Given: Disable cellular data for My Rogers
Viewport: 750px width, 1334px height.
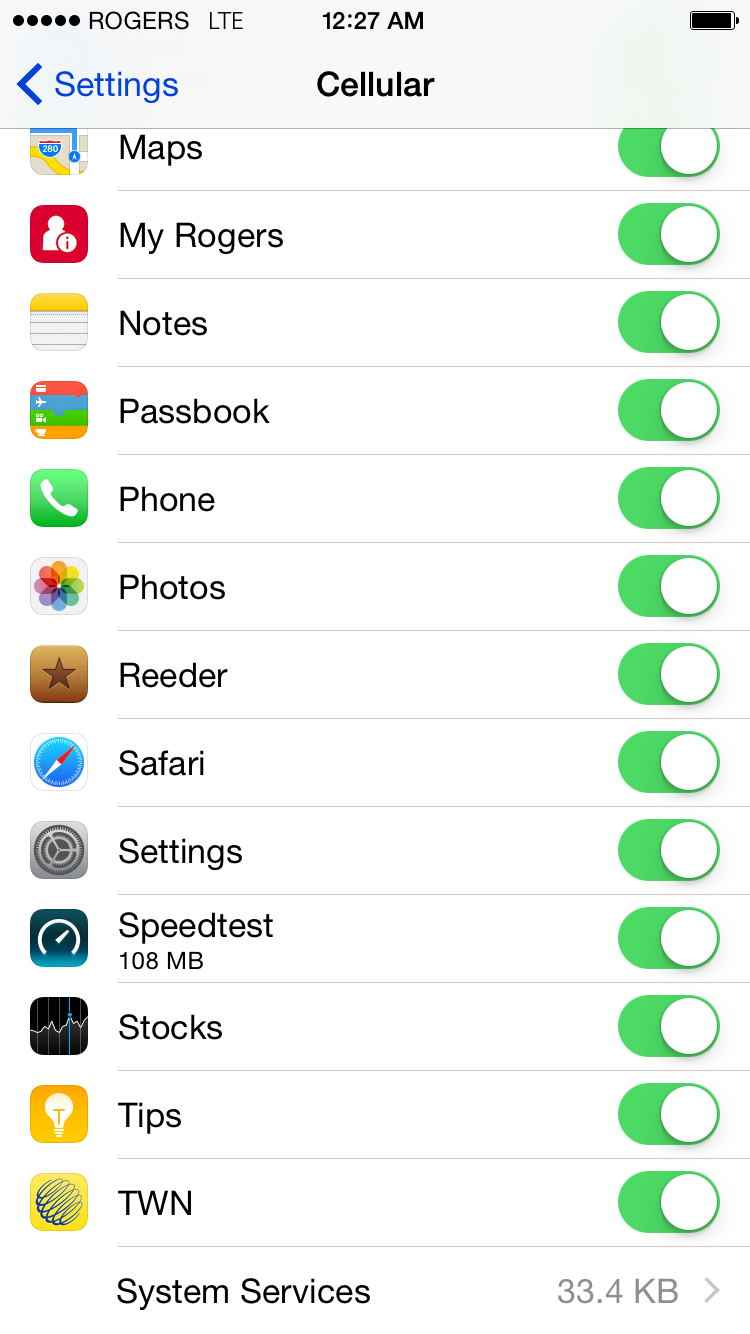Looking at the screenshot, I should point(669,235).
